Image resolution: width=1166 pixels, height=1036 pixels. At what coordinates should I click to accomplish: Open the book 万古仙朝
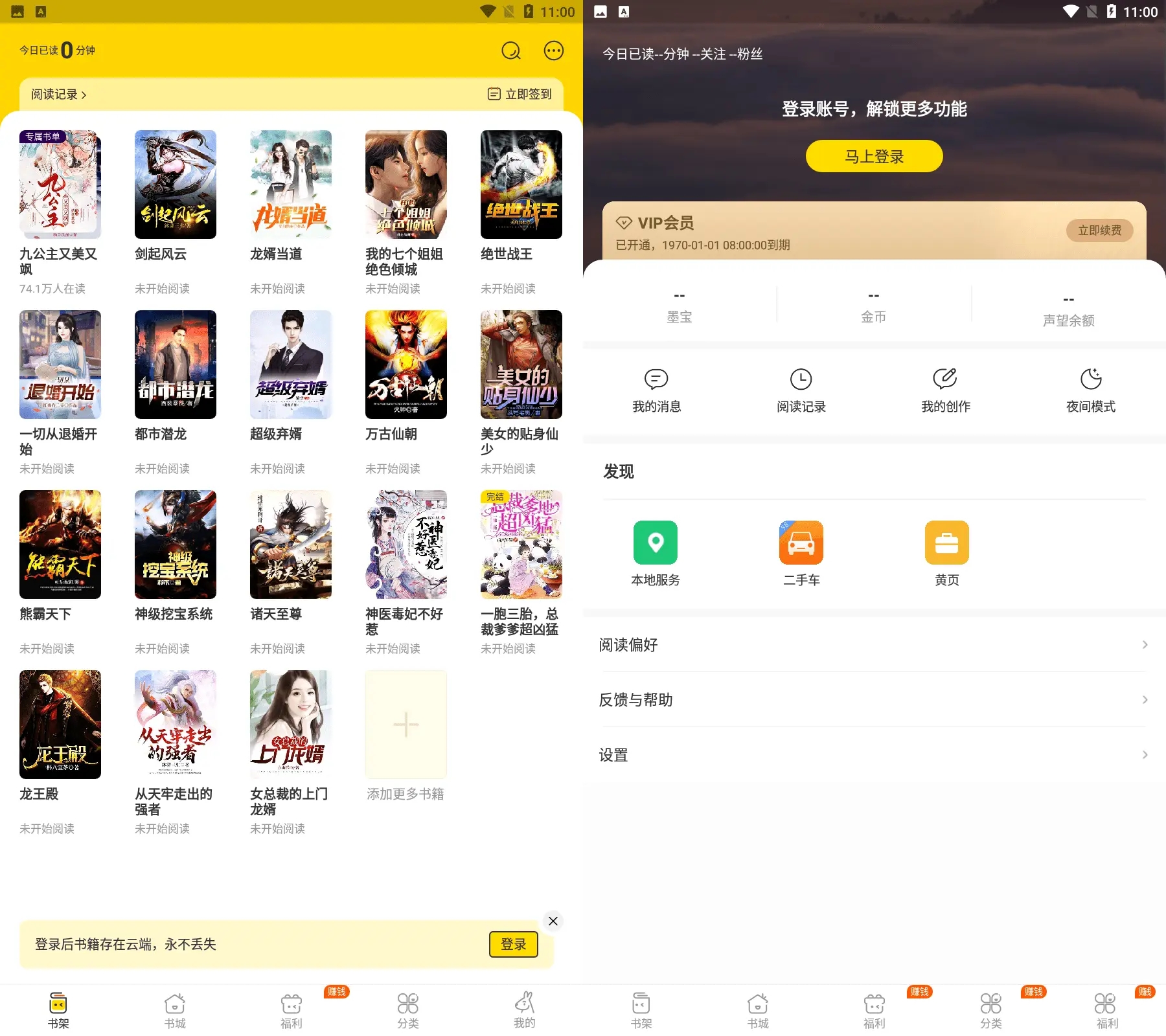coord(406,365)
